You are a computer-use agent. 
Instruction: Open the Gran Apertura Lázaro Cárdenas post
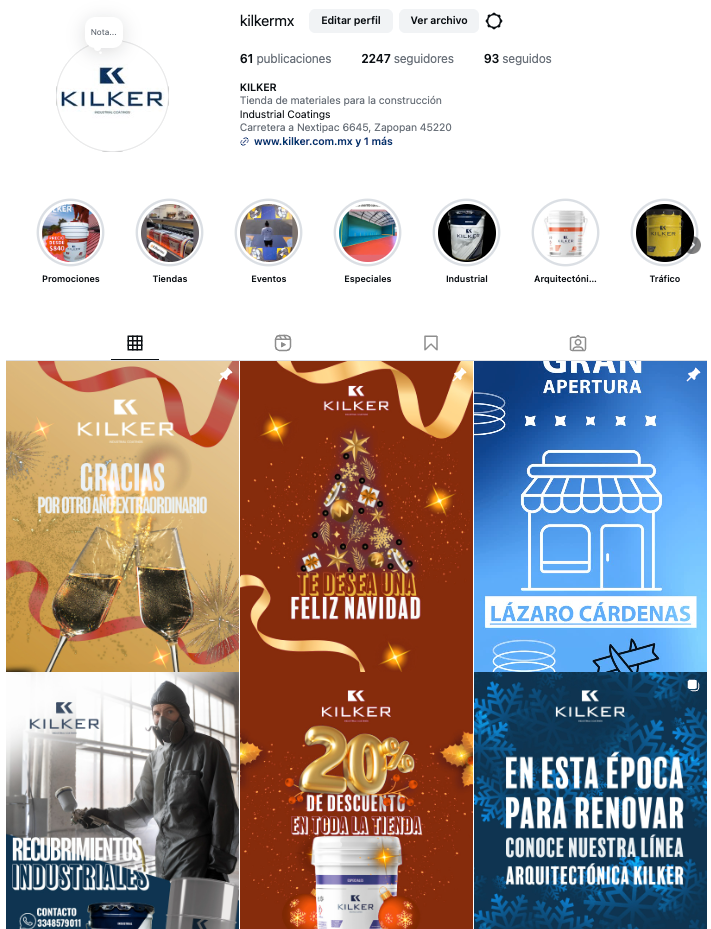tap(590, 516)
